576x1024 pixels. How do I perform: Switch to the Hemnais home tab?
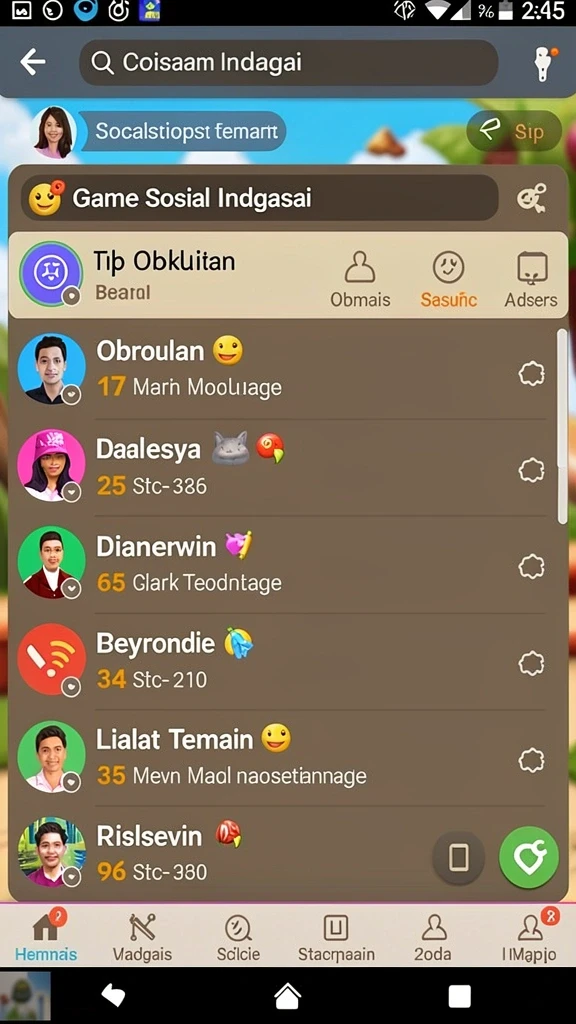(46, 935)
